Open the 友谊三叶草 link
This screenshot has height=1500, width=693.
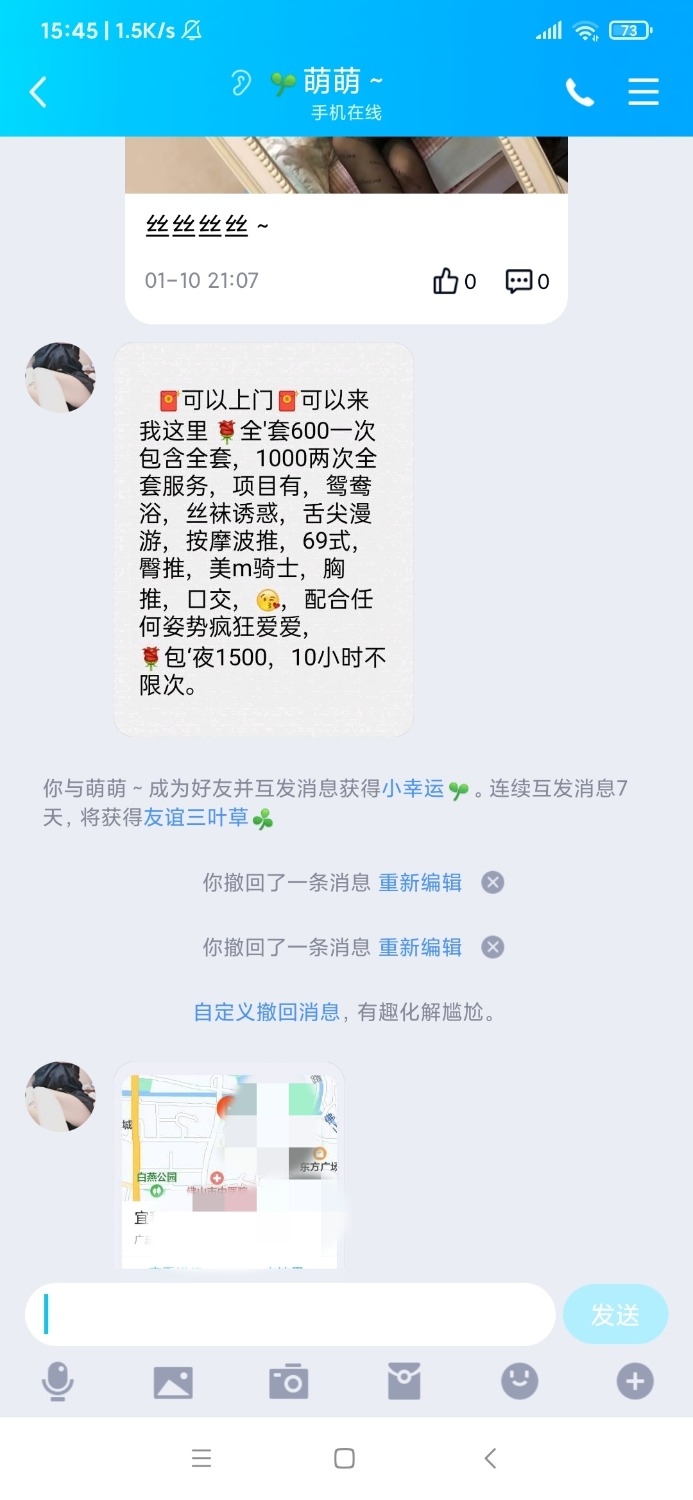pos(196,818)
